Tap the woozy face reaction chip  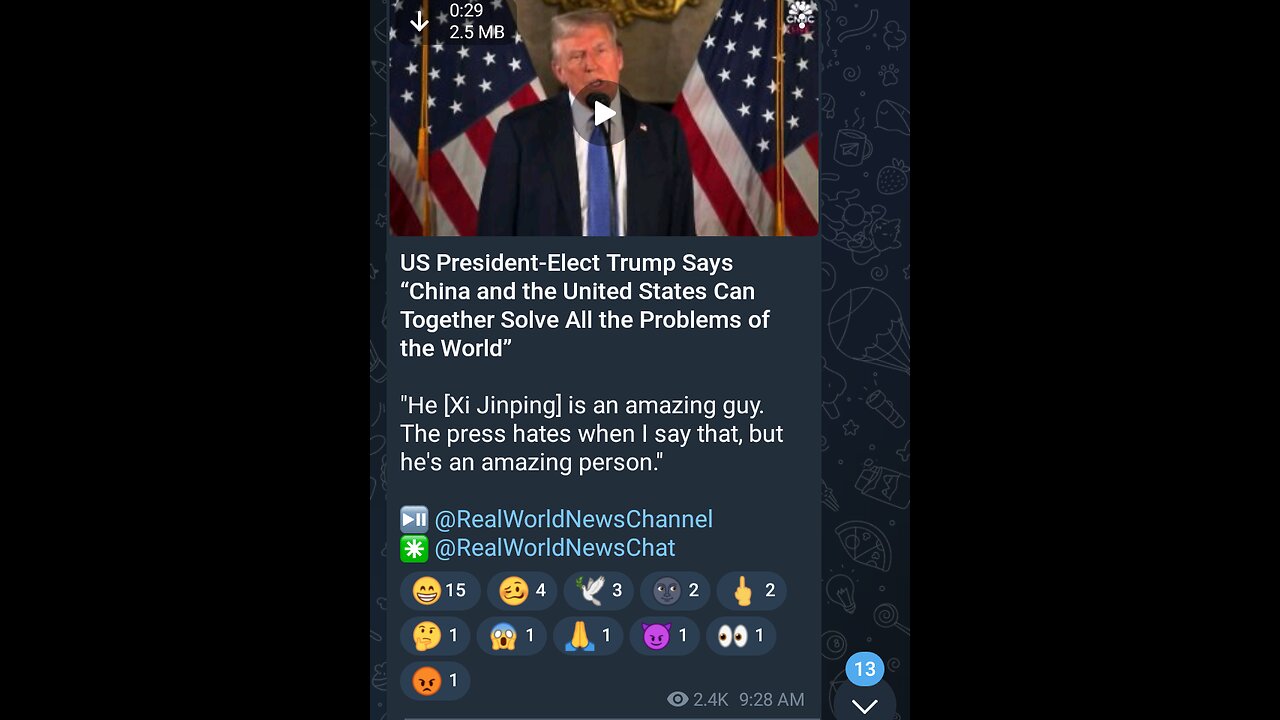522,591
